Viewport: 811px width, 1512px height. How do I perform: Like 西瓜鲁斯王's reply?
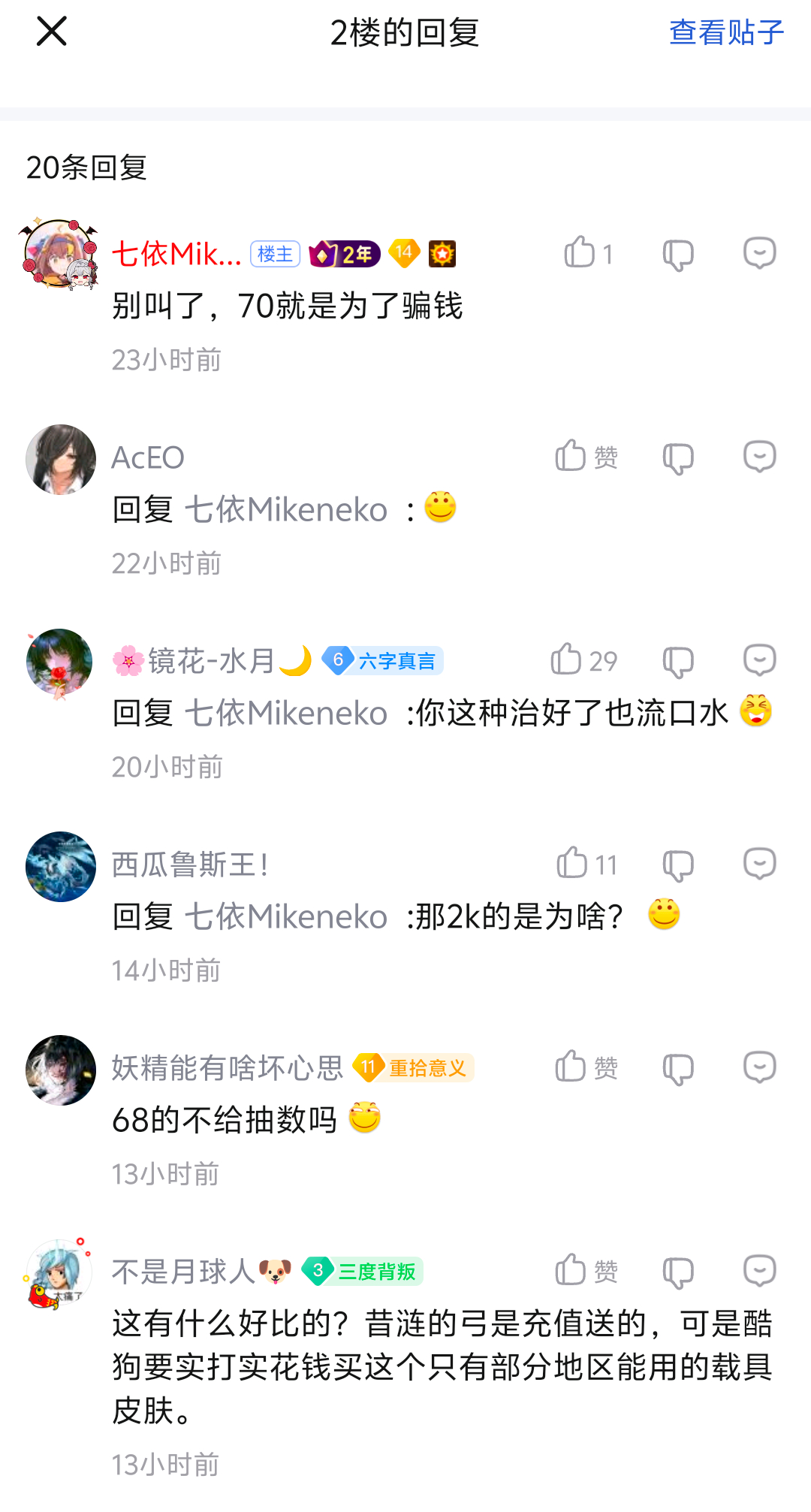(x=572, y=864)
